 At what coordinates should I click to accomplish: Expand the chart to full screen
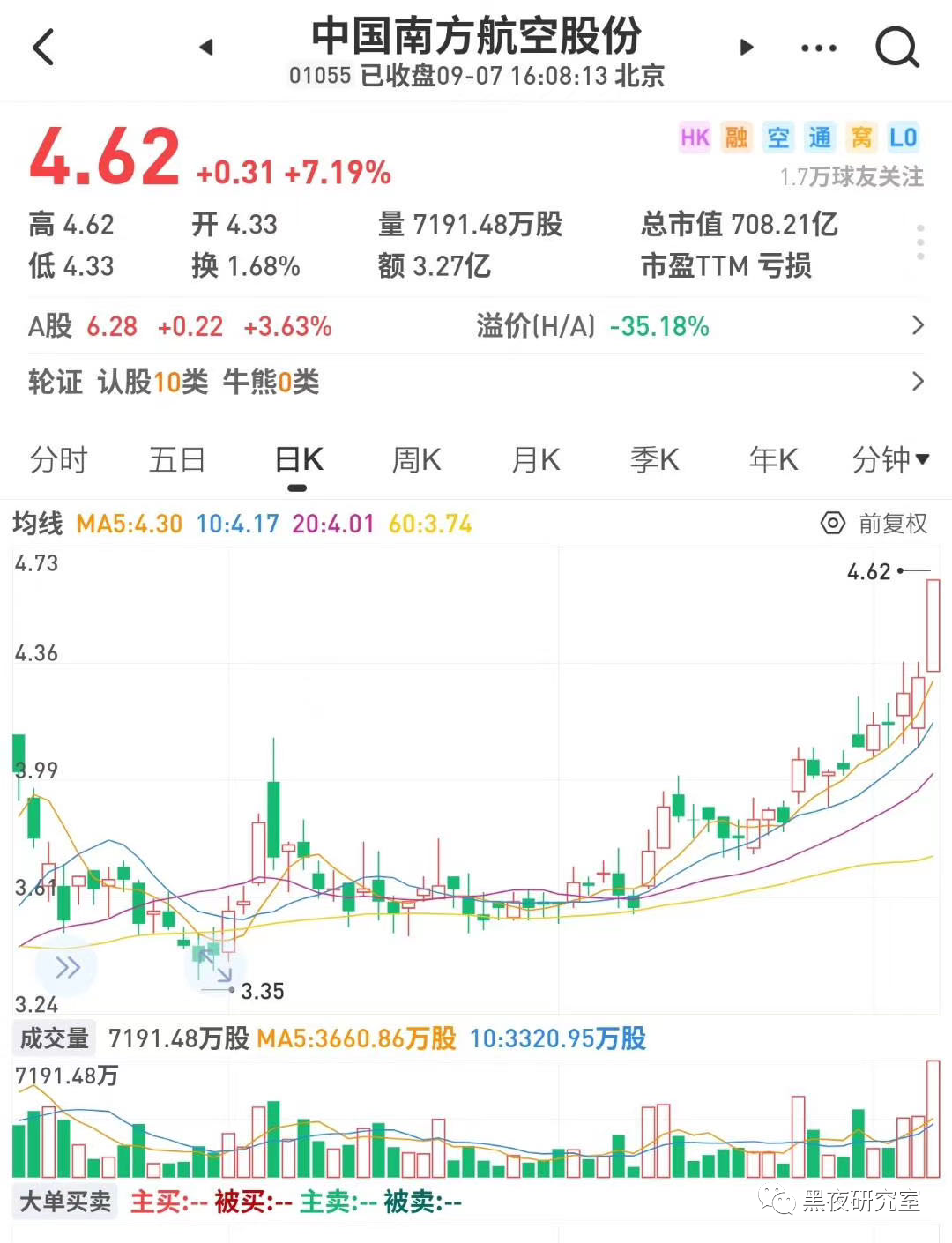click(214, 964)
